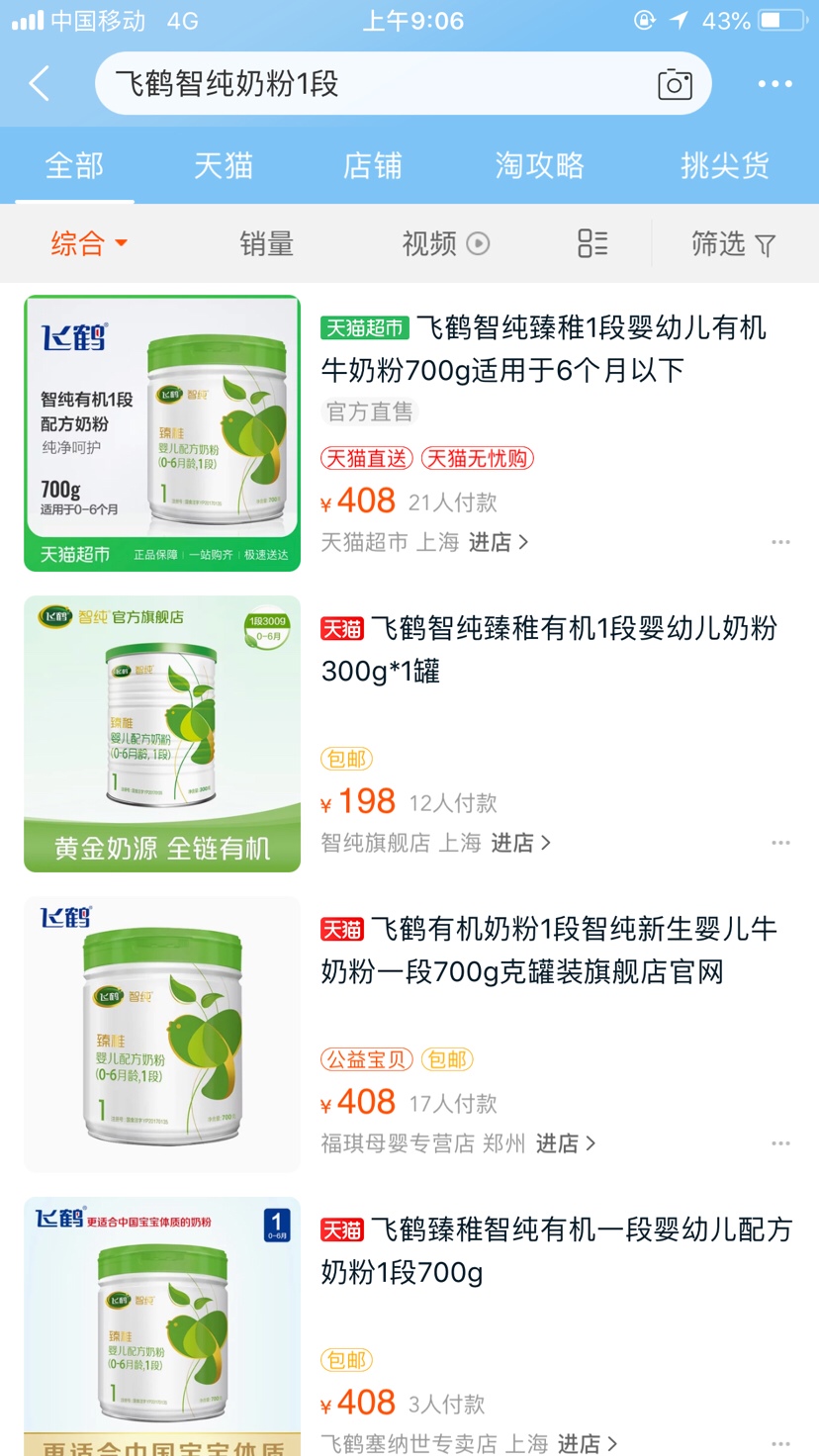Switch to the 天猫 tab

224,165
